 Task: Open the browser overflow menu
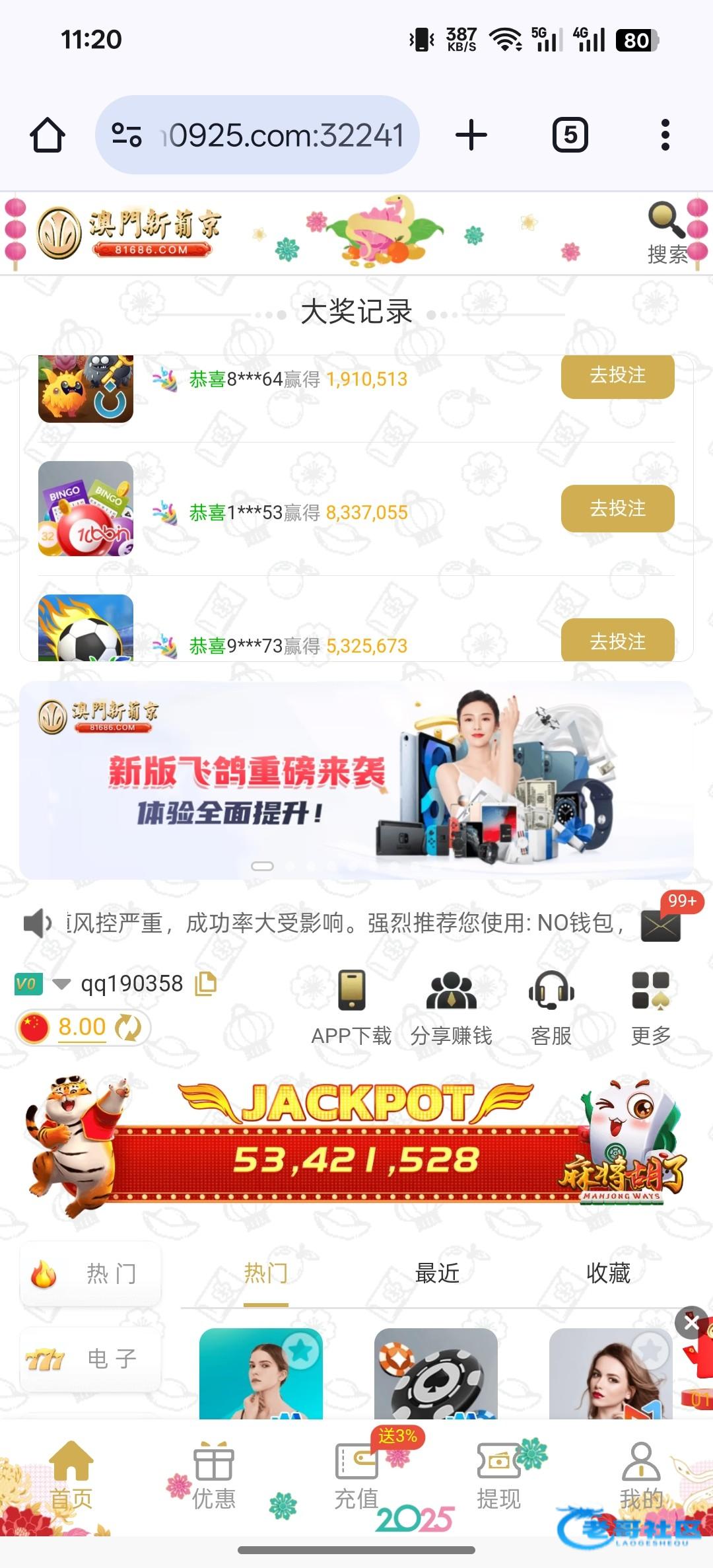[665, 135]
